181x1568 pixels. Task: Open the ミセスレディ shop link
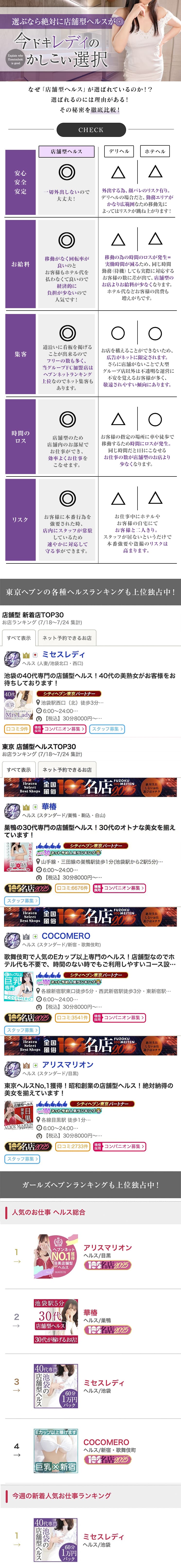(63, 654)
